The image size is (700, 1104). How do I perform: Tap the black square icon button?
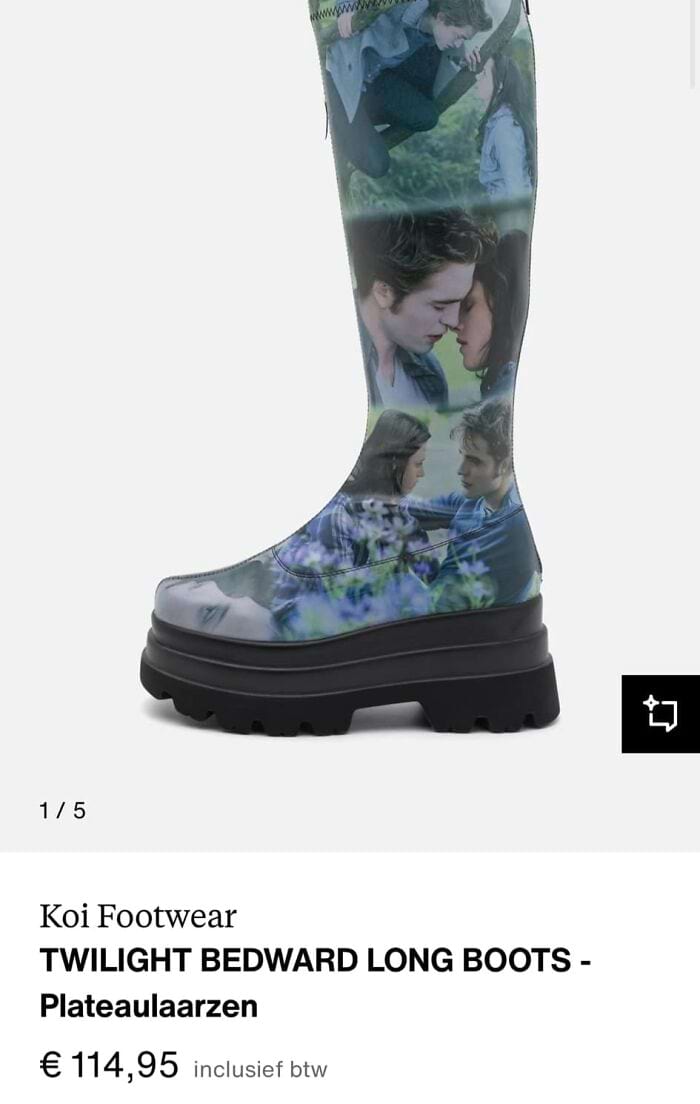click(660, 714)
